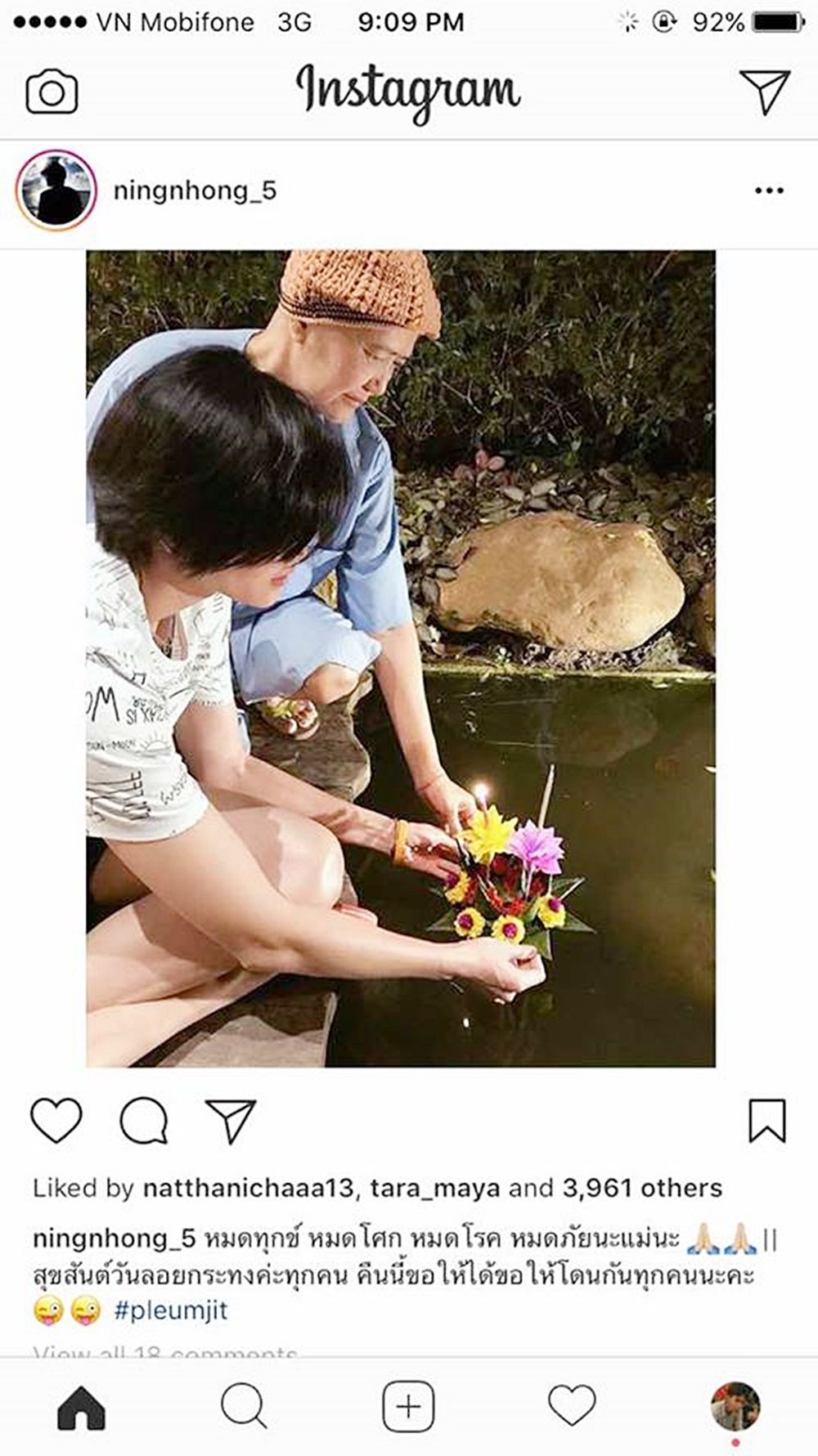818x1456 pixels.
Task: Switch to the Profile tab avatar
Action: 735,1407
